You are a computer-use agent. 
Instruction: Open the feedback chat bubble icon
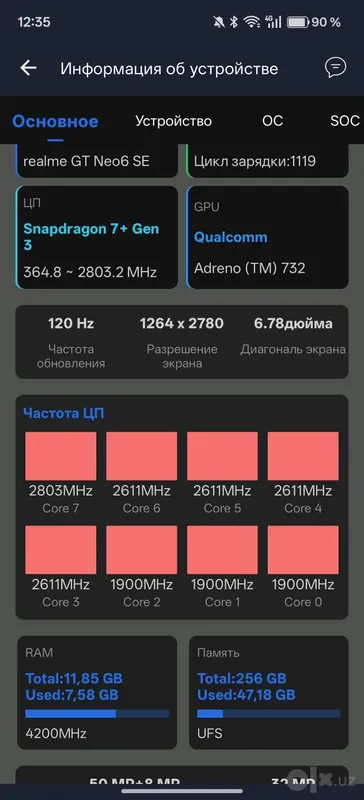click(x=335, y=67)
